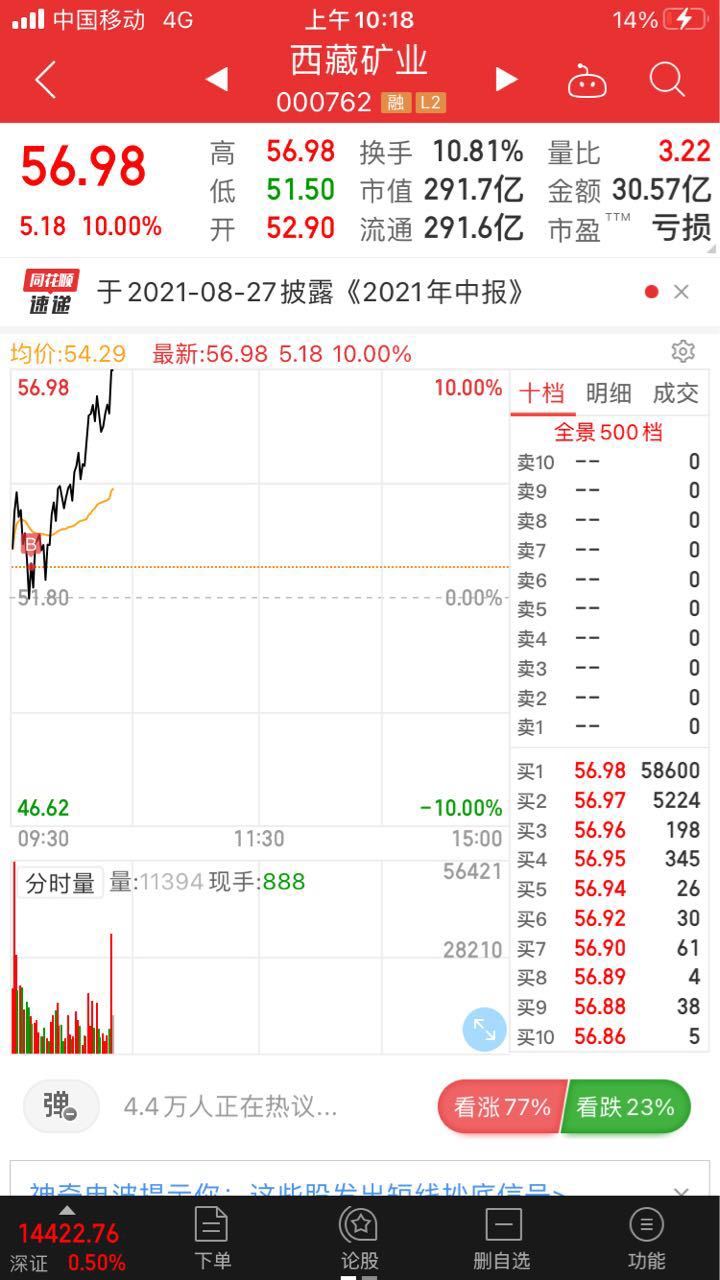Viewport: 720px width, 1280px height.
Task: Expand the chart to full screen
Action: pos(484,1028)
